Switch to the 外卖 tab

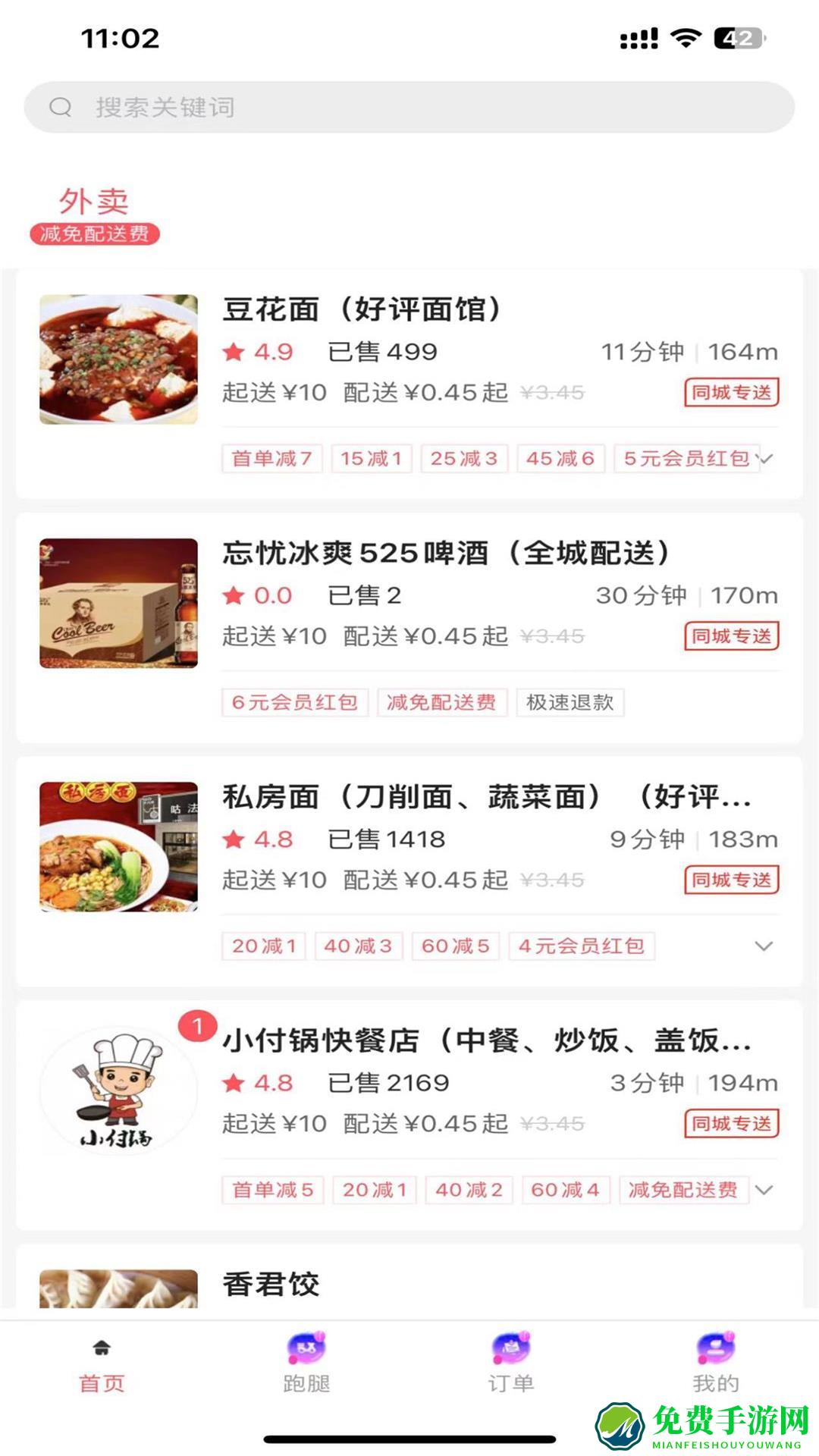(96, 201)
